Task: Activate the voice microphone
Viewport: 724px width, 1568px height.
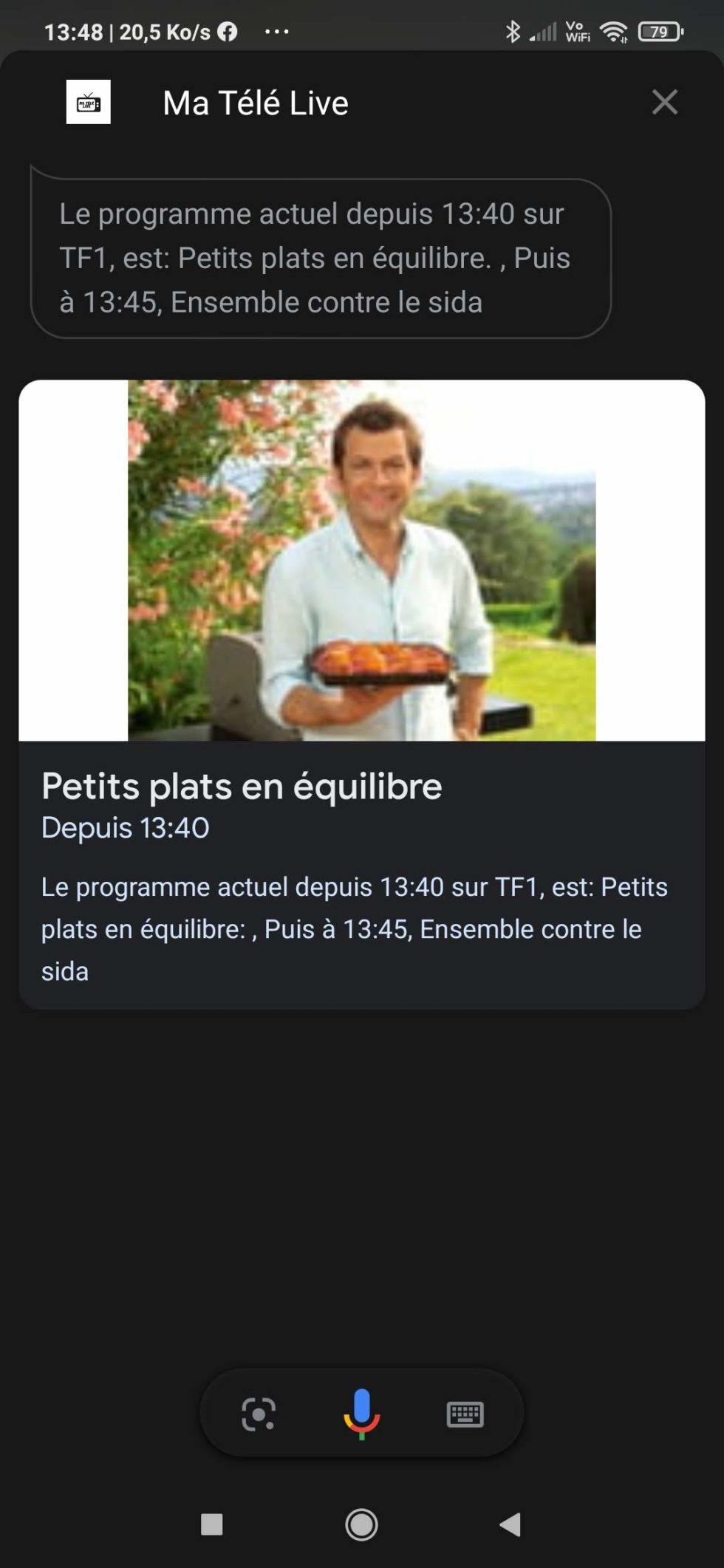Action: (x=361, y=1412)
